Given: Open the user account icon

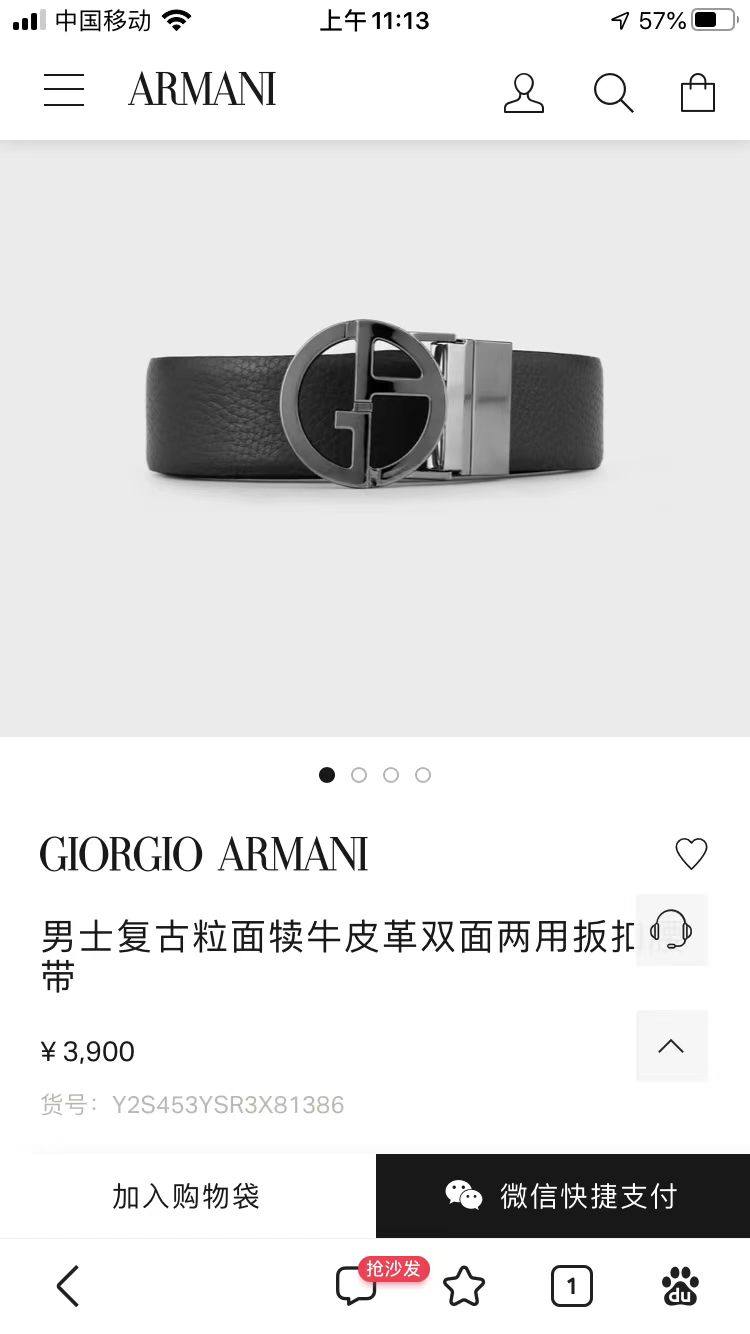Looking at the screenshot, I should 524,93.
